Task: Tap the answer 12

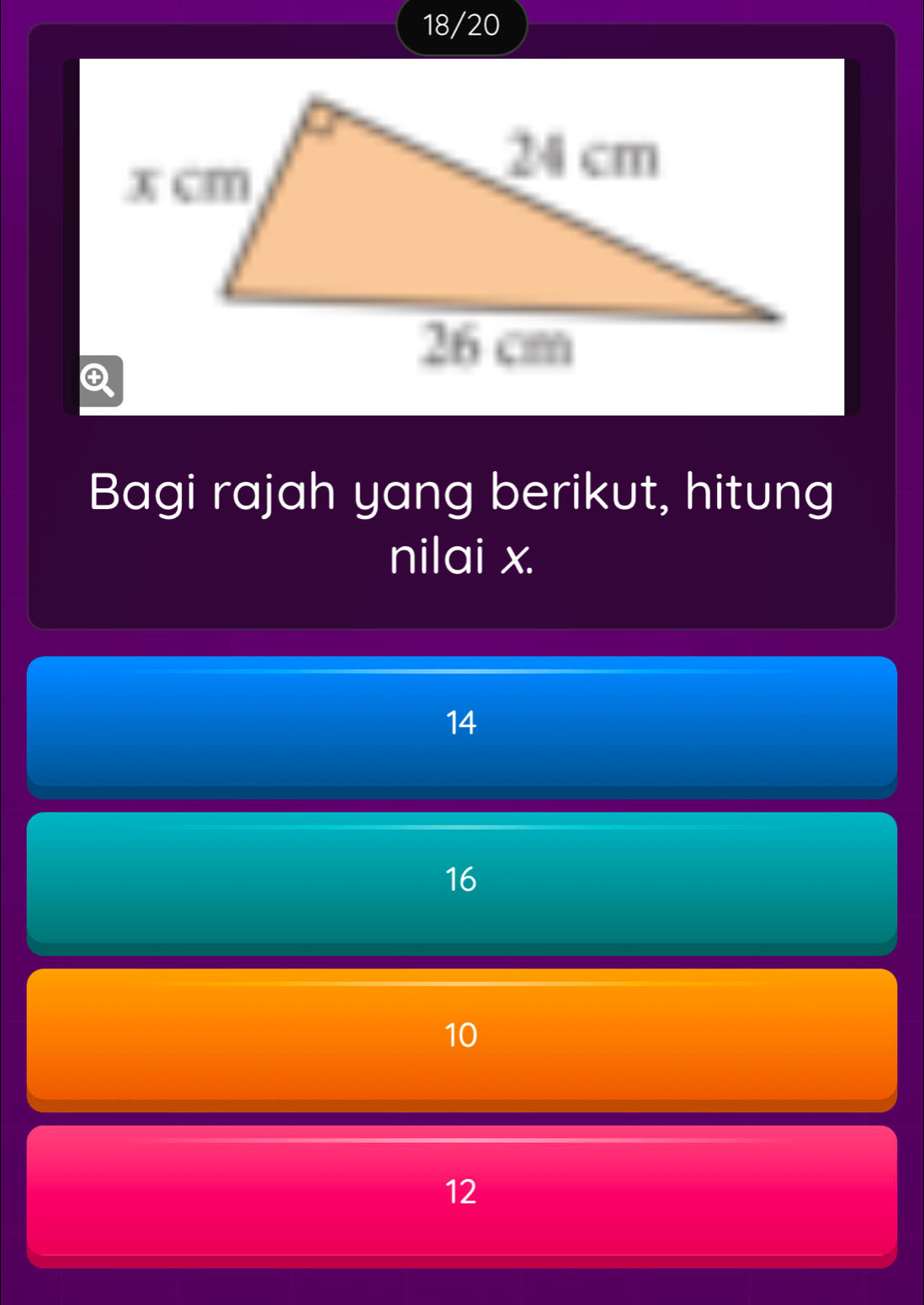Action: [x=461, y=1191]
